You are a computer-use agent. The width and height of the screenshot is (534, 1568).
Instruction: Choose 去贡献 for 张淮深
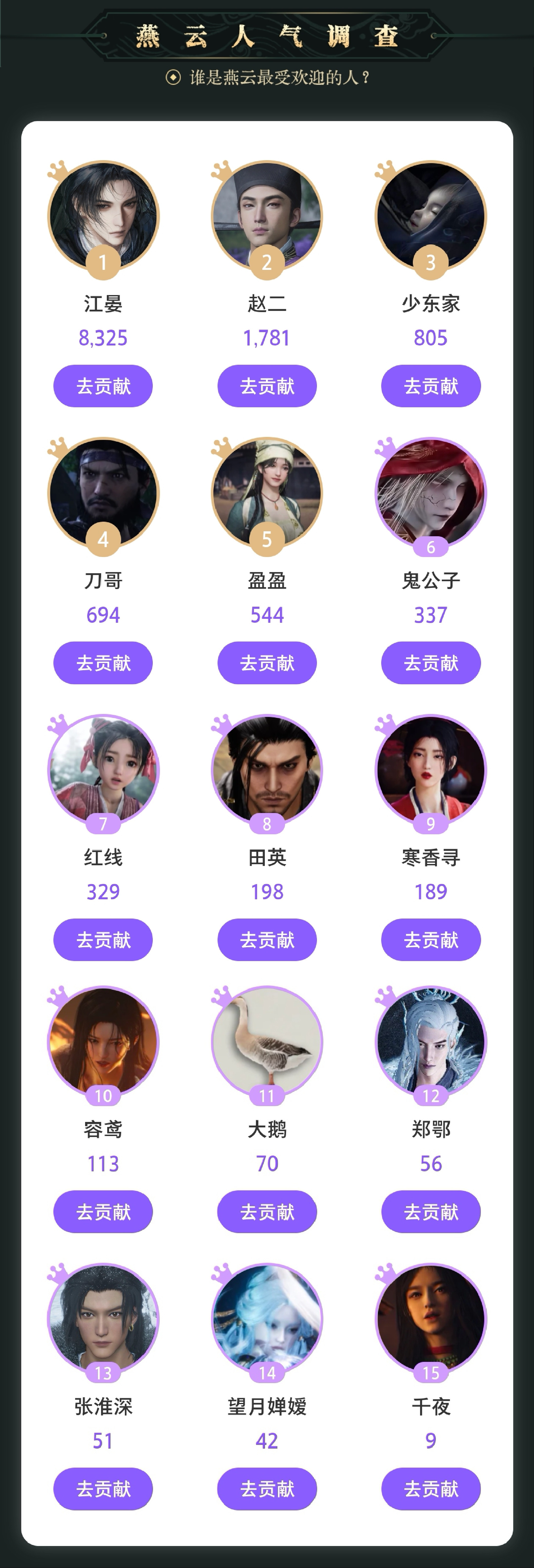coord(103,1489)
